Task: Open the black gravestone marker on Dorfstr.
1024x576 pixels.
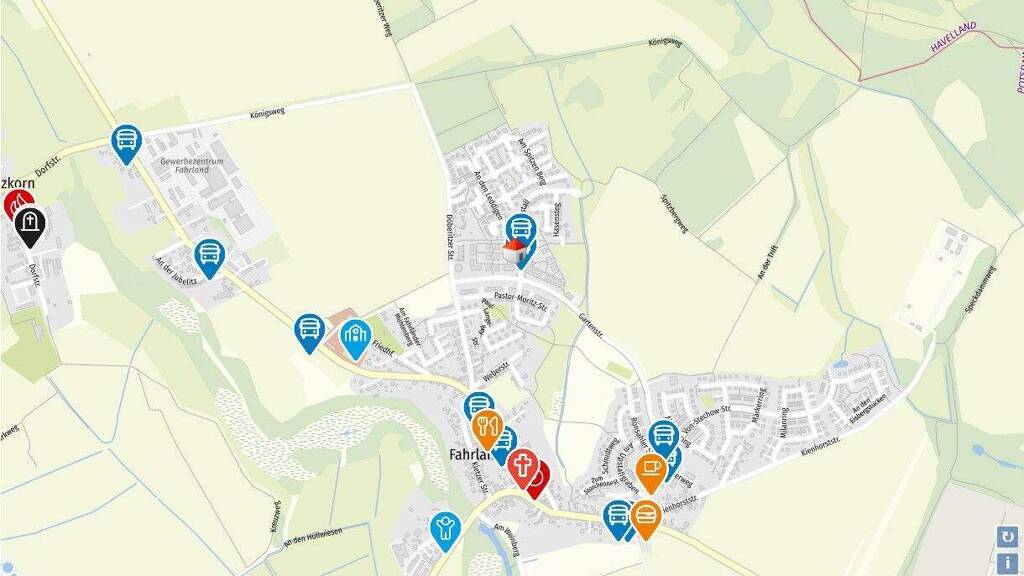Action: point(30,228)
